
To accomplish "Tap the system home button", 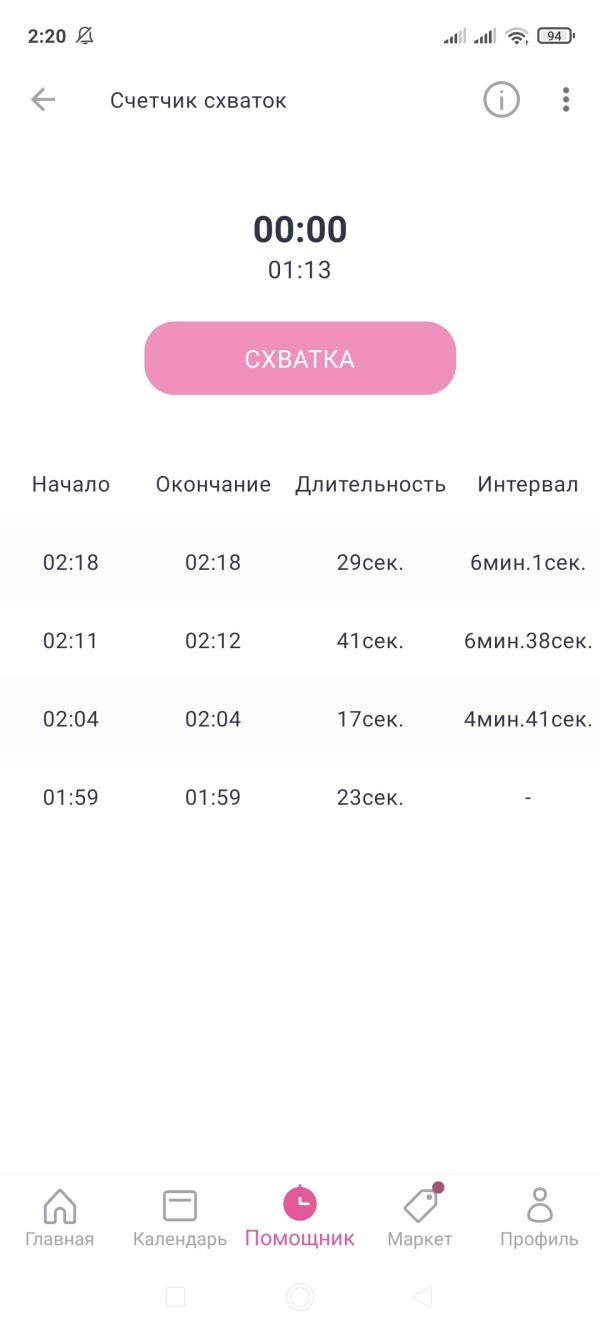I will 300,1297.
